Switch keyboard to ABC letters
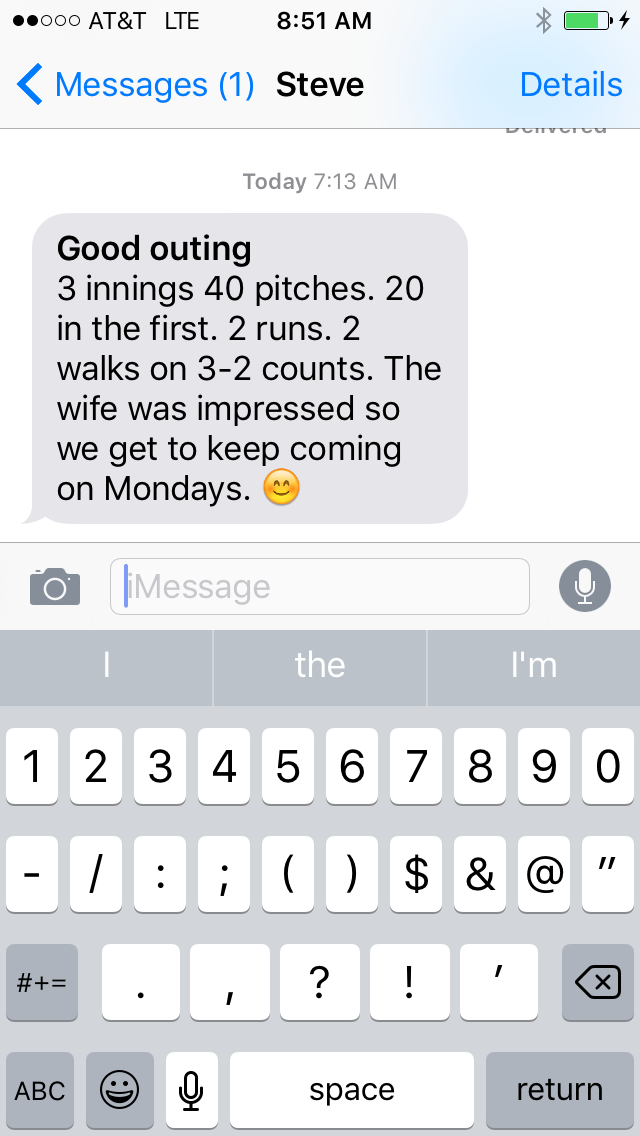 coord(40,1090)
